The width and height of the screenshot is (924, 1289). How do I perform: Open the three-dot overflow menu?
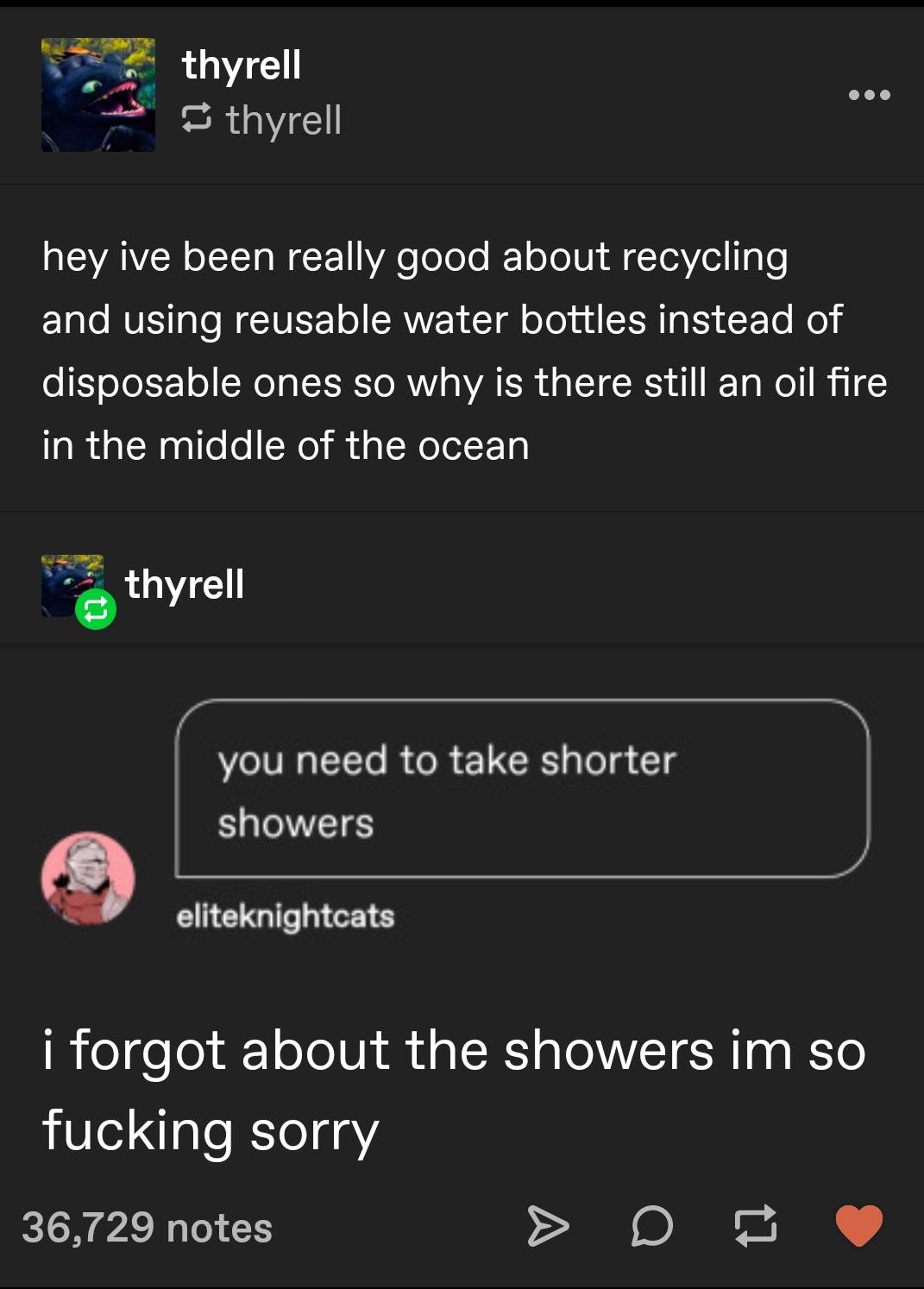click(x=869, y=95)
